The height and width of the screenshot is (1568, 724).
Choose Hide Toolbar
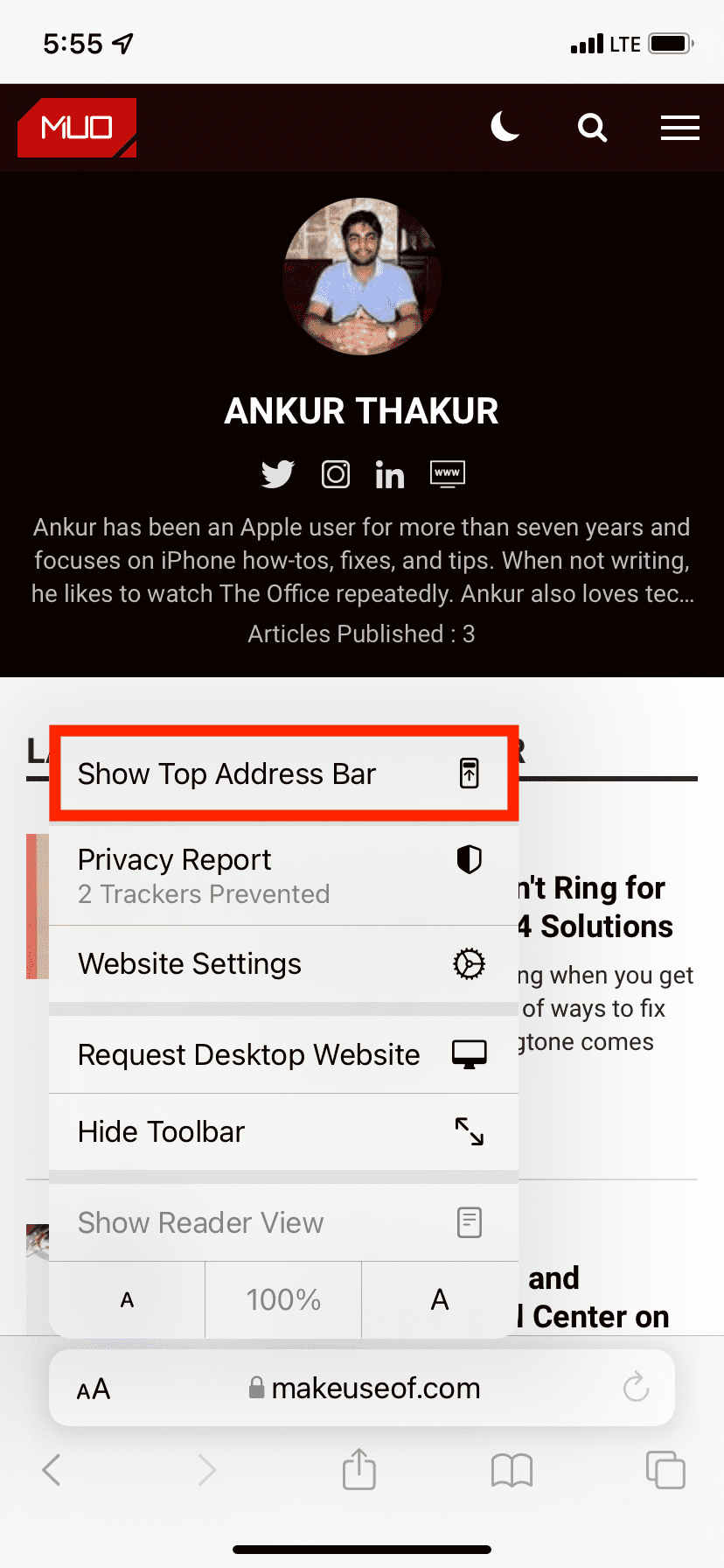pos(282,1132)
